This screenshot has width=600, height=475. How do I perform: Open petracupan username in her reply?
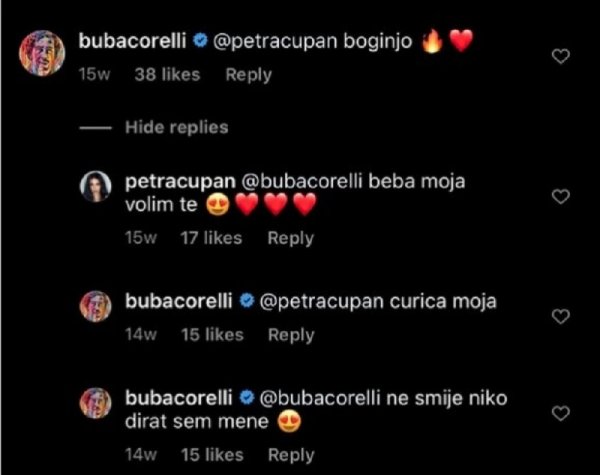pos(174,181)
